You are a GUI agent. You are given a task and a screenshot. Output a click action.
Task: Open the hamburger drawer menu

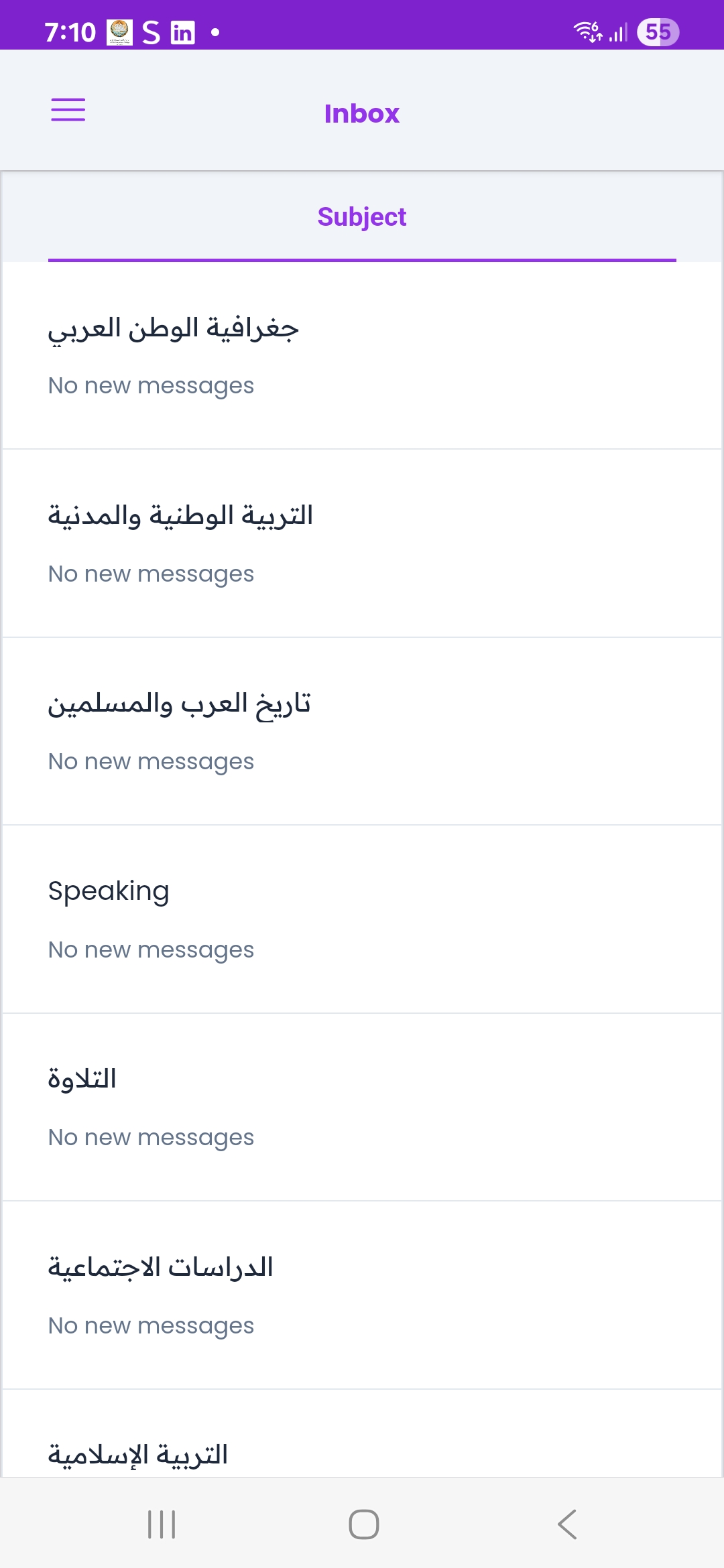(68, 110)
